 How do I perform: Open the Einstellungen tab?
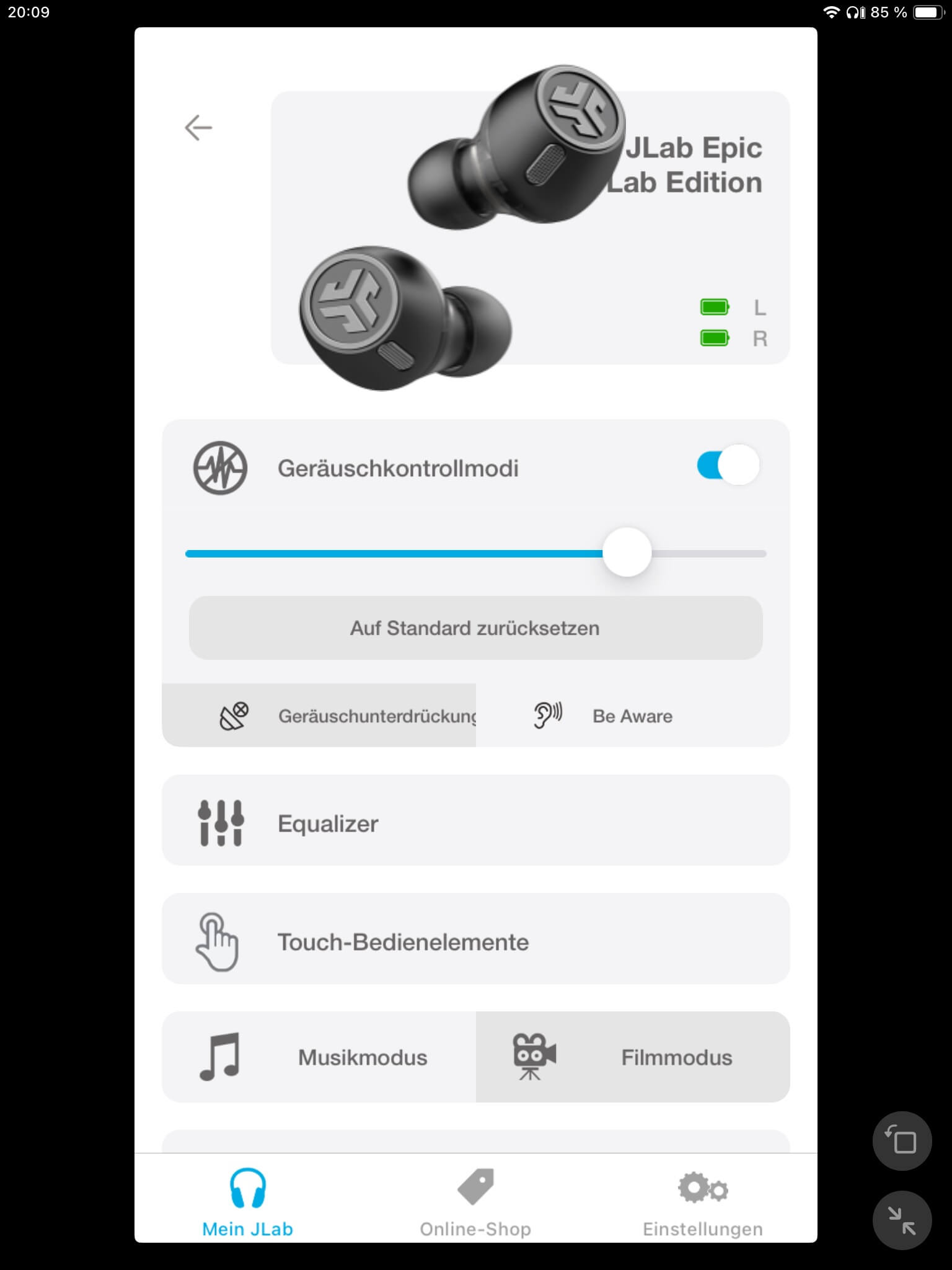(x=703, y=1203)
